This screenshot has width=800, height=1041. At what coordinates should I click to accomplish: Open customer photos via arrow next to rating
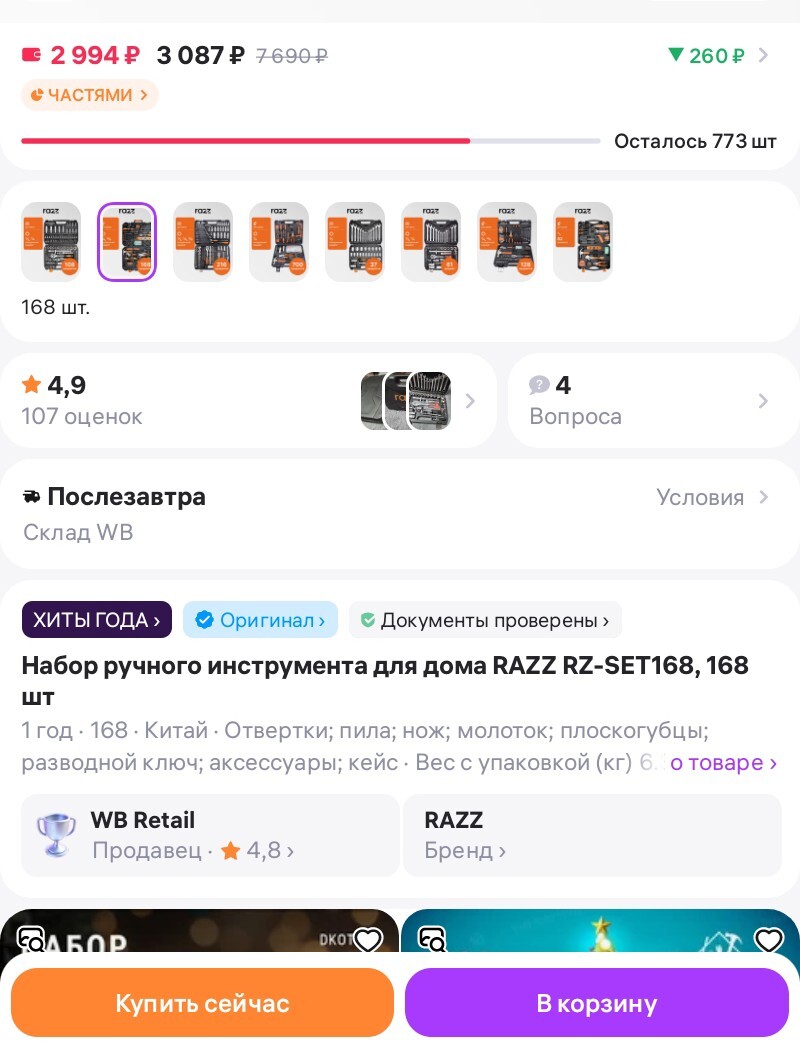coord(470,400)
